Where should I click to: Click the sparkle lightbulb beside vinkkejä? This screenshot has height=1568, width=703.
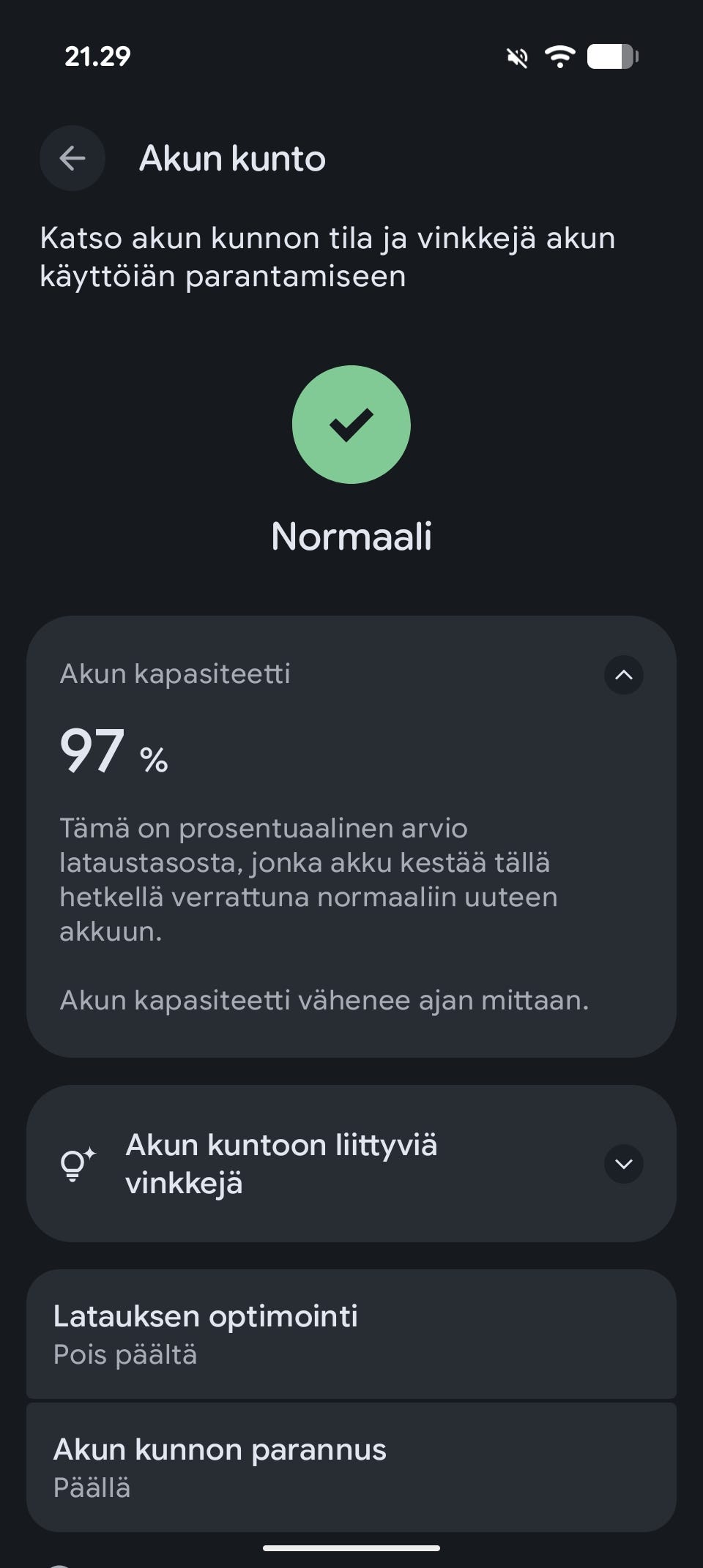coord(75,1164)
